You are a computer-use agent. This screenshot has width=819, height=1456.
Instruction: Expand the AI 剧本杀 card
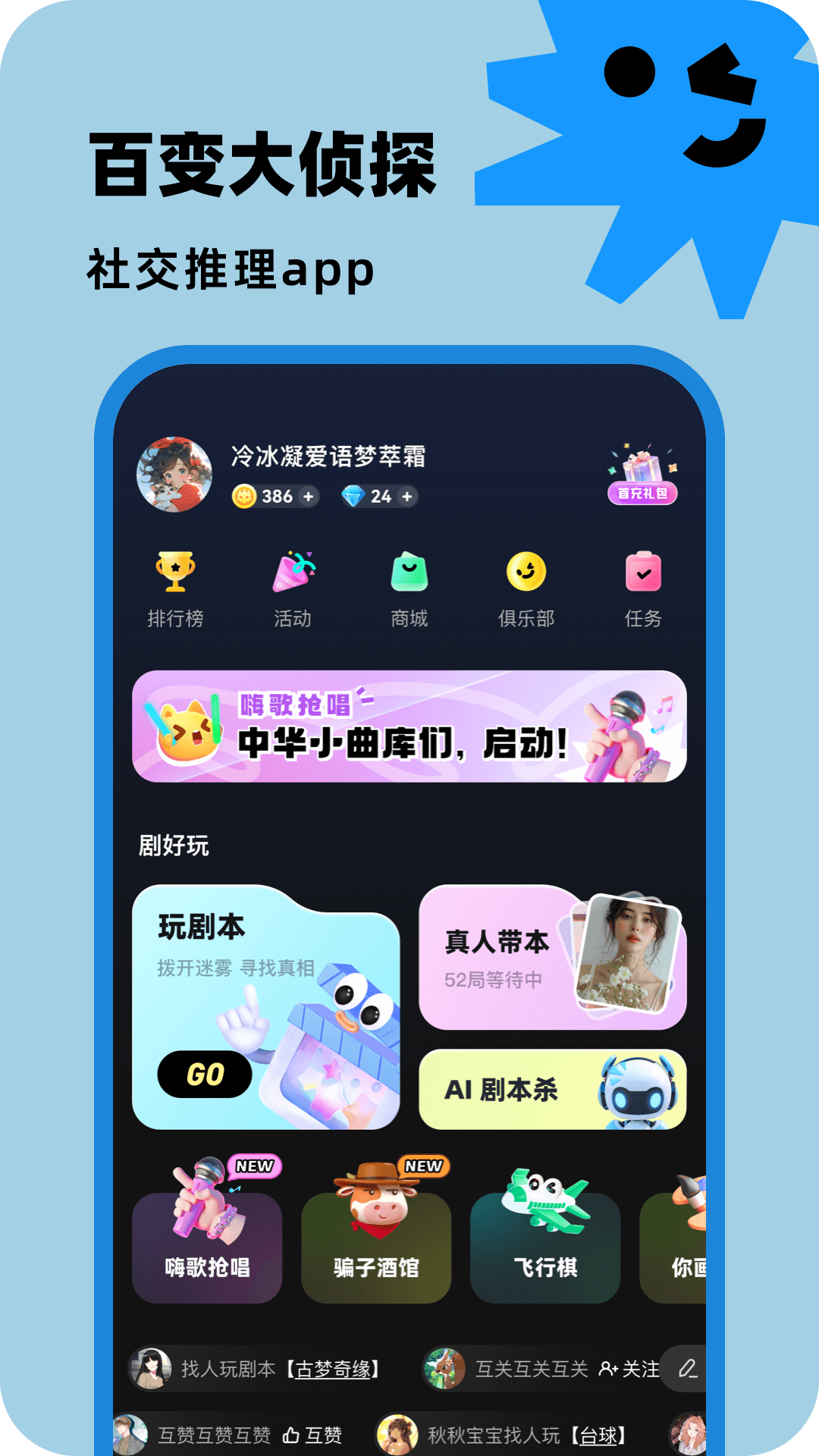click(552, 1090)
